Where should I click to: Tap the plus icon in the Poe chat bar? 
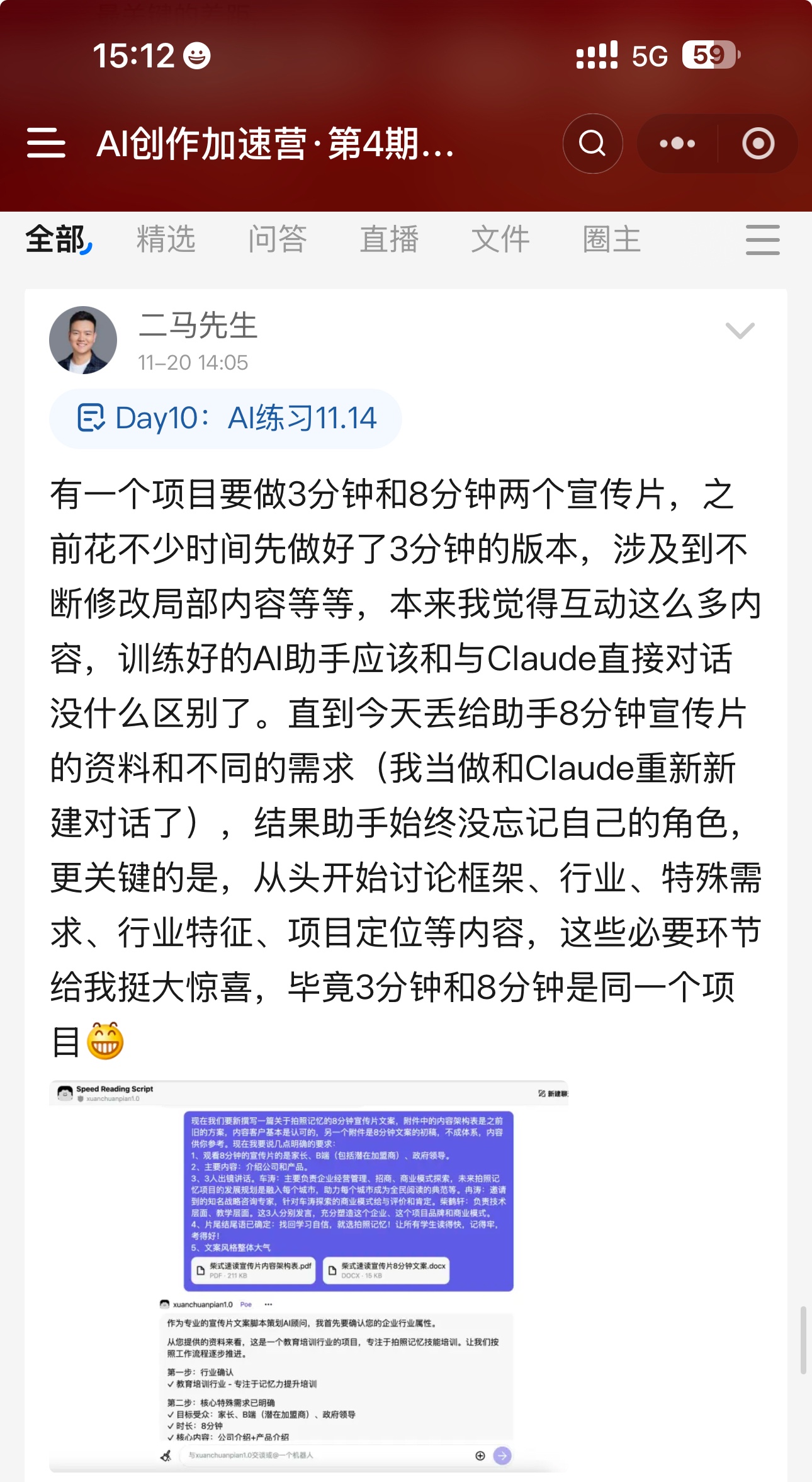pos(478,1456)
